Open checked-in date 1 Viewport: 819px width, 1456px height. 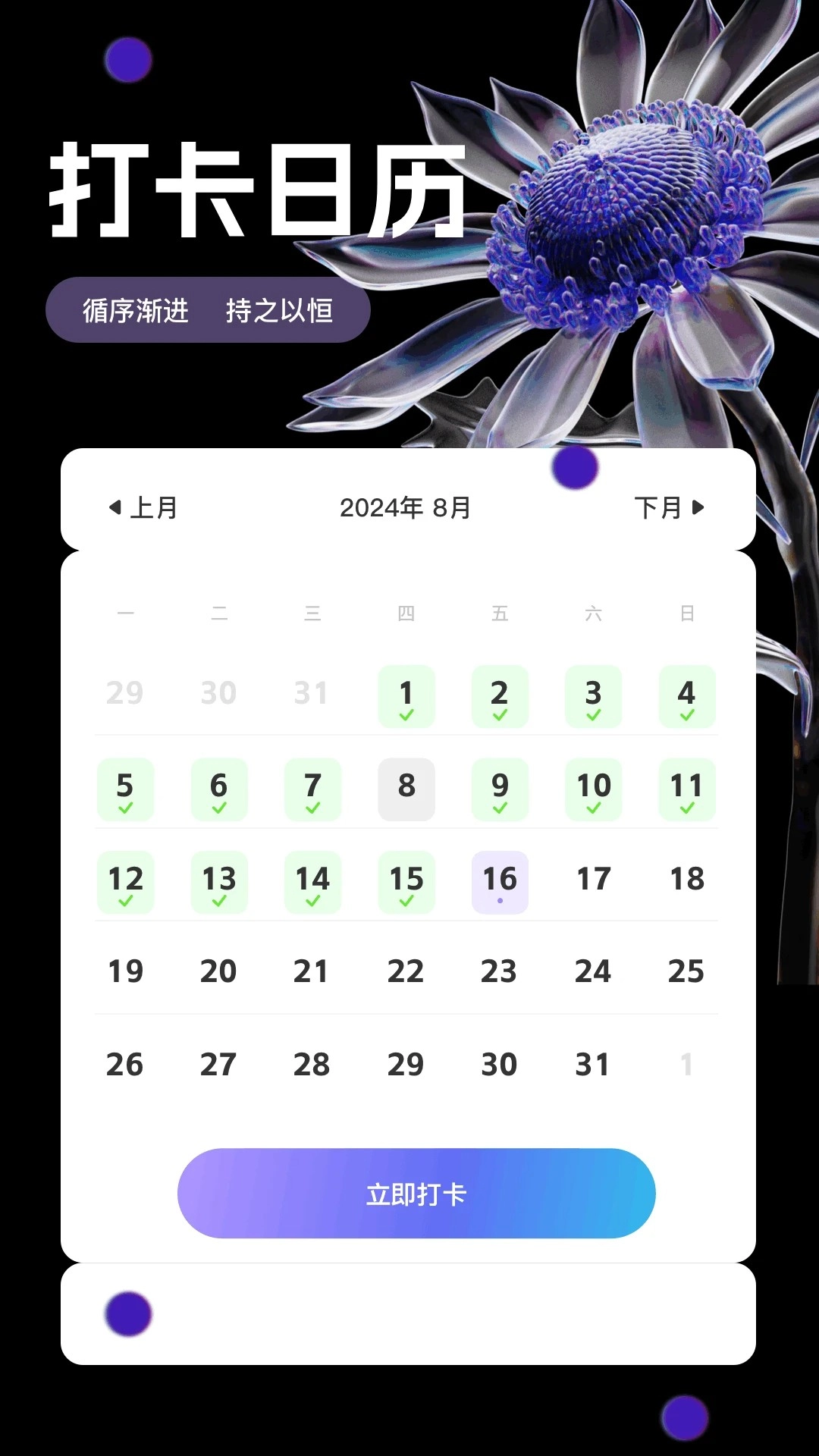coord(406,695)
